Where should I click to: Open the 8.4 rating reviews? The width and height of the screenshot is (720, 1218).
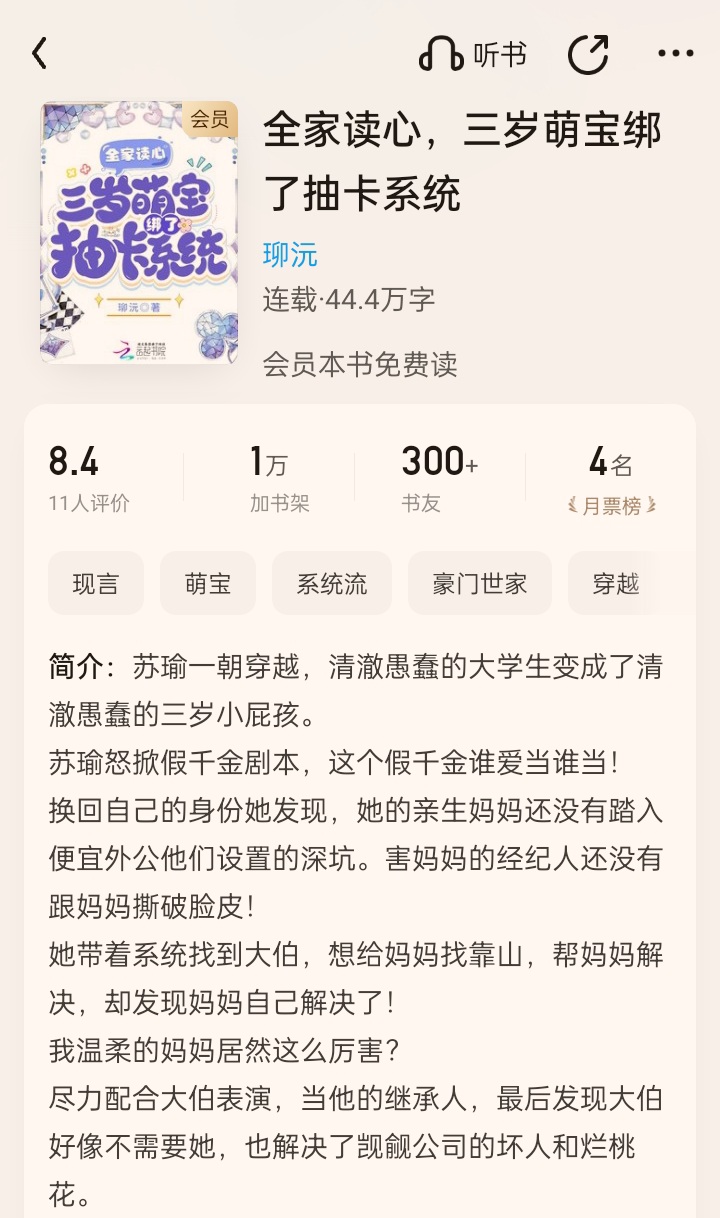point(89,479)
